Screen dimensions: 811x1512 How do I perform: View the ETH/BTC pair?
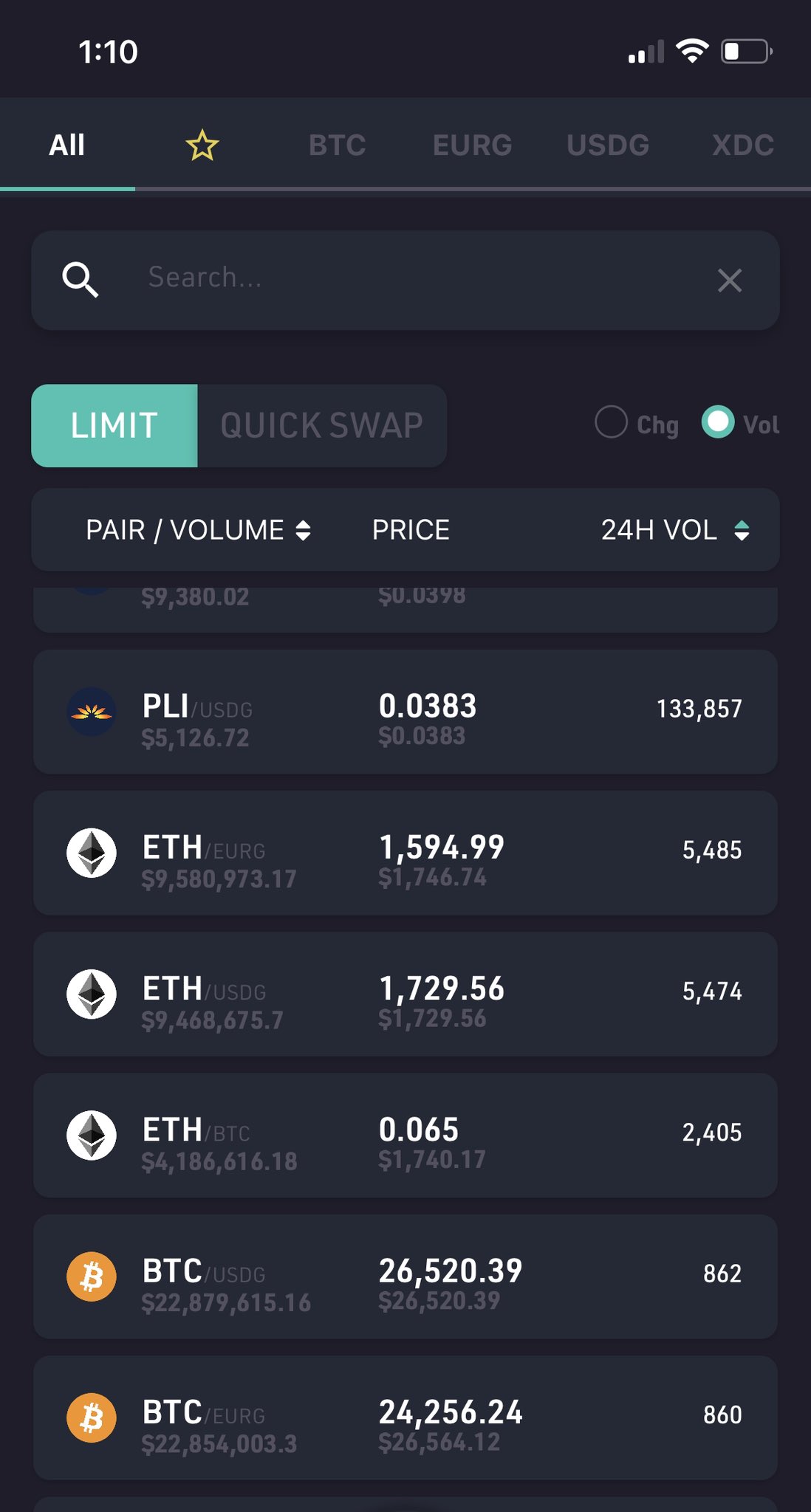pyautogui.click(x=405, y=1135)
